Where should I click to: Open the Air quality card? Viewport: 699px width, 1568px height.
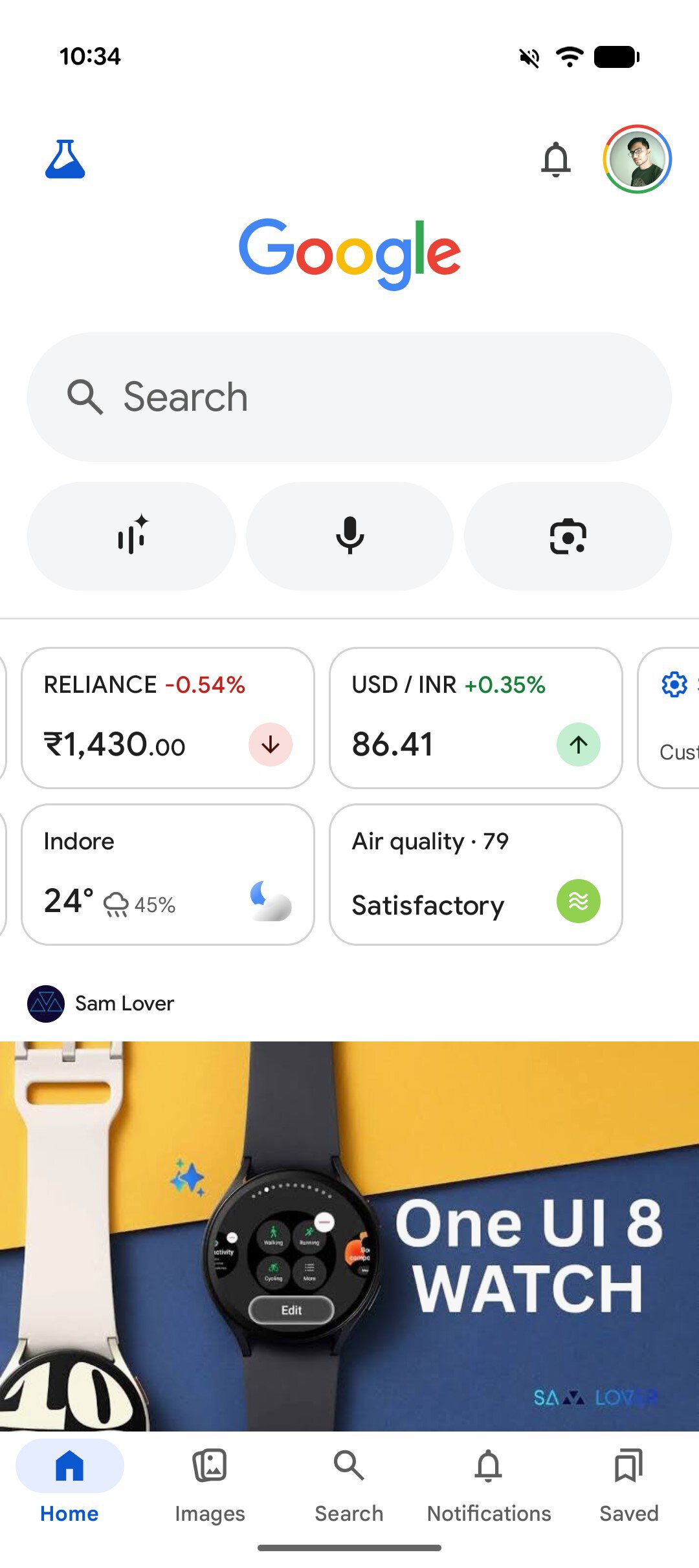click(x=476, y=874)
